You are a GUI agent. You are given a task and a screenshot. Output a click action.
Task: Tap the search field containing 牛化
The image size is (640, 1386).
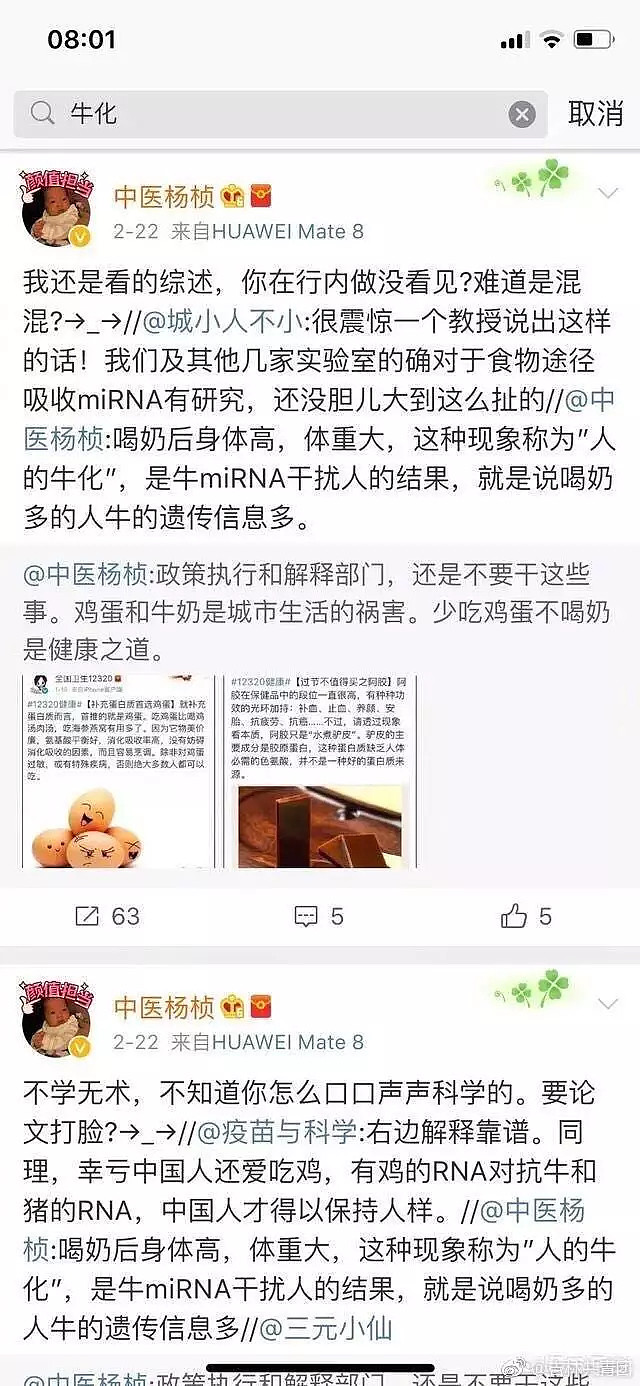tap(280, 114)
